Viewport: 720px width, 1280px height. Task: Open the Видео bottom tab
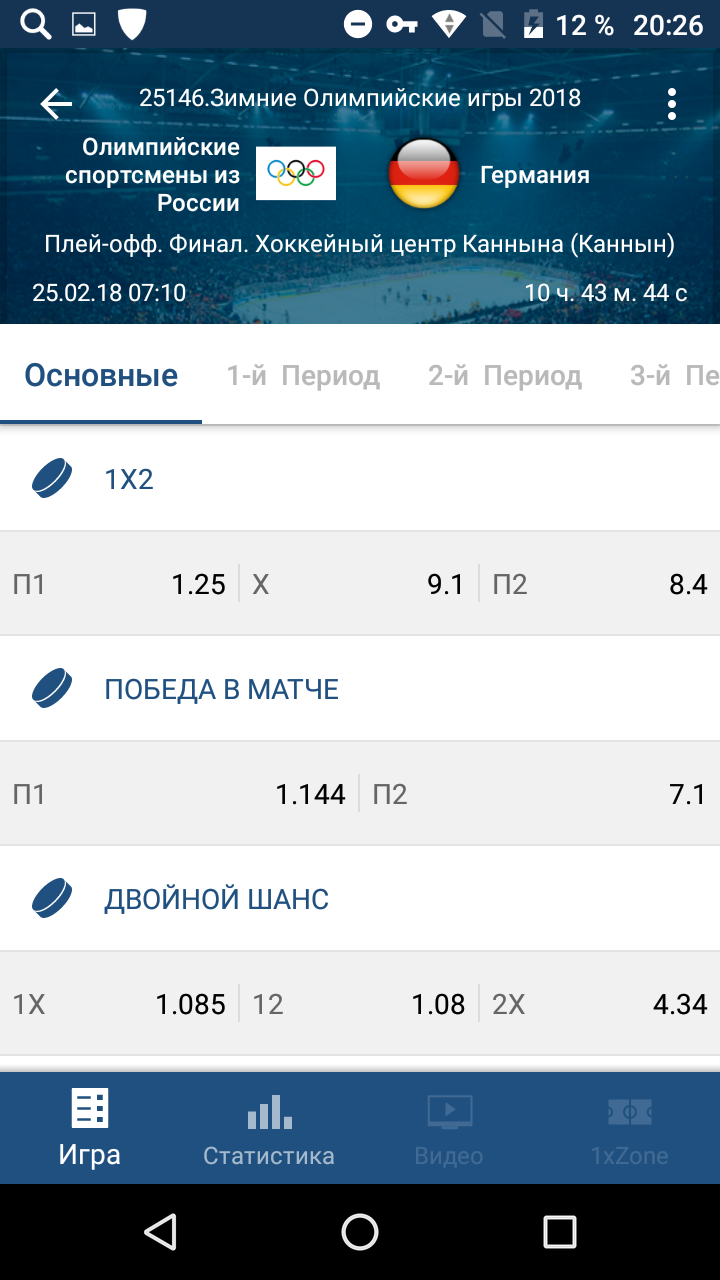click(449, 1129)
